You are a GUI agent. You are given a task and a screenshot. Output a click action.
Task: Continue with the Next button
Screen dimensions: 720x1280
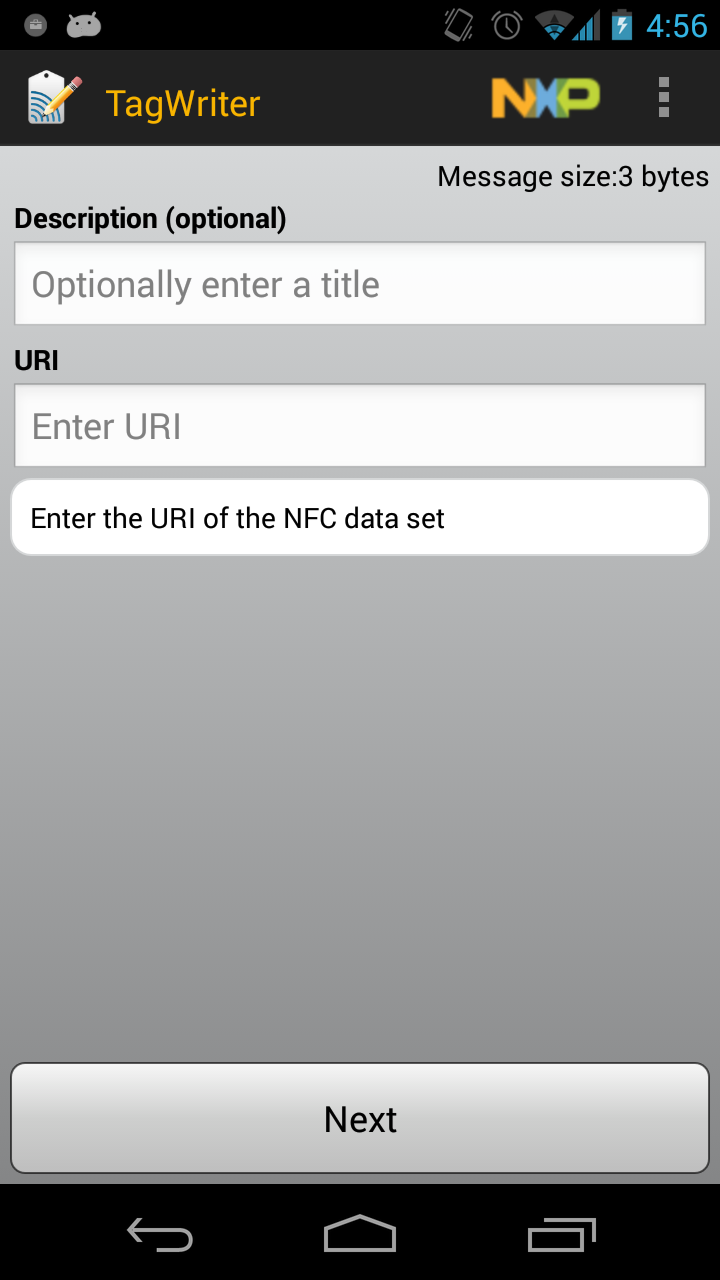pyautogui.click(x=360, y=1118)
